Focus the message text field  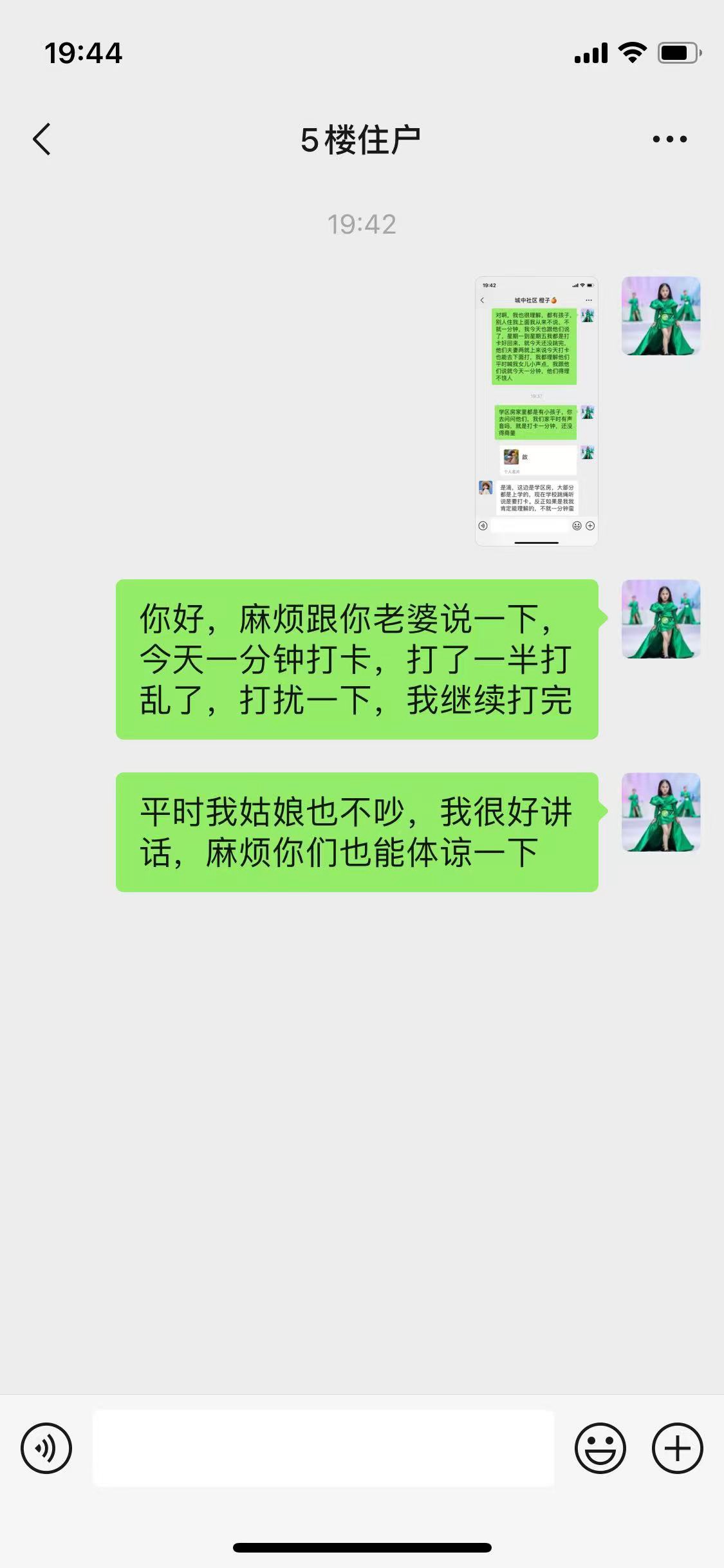tap(323, 1448)
